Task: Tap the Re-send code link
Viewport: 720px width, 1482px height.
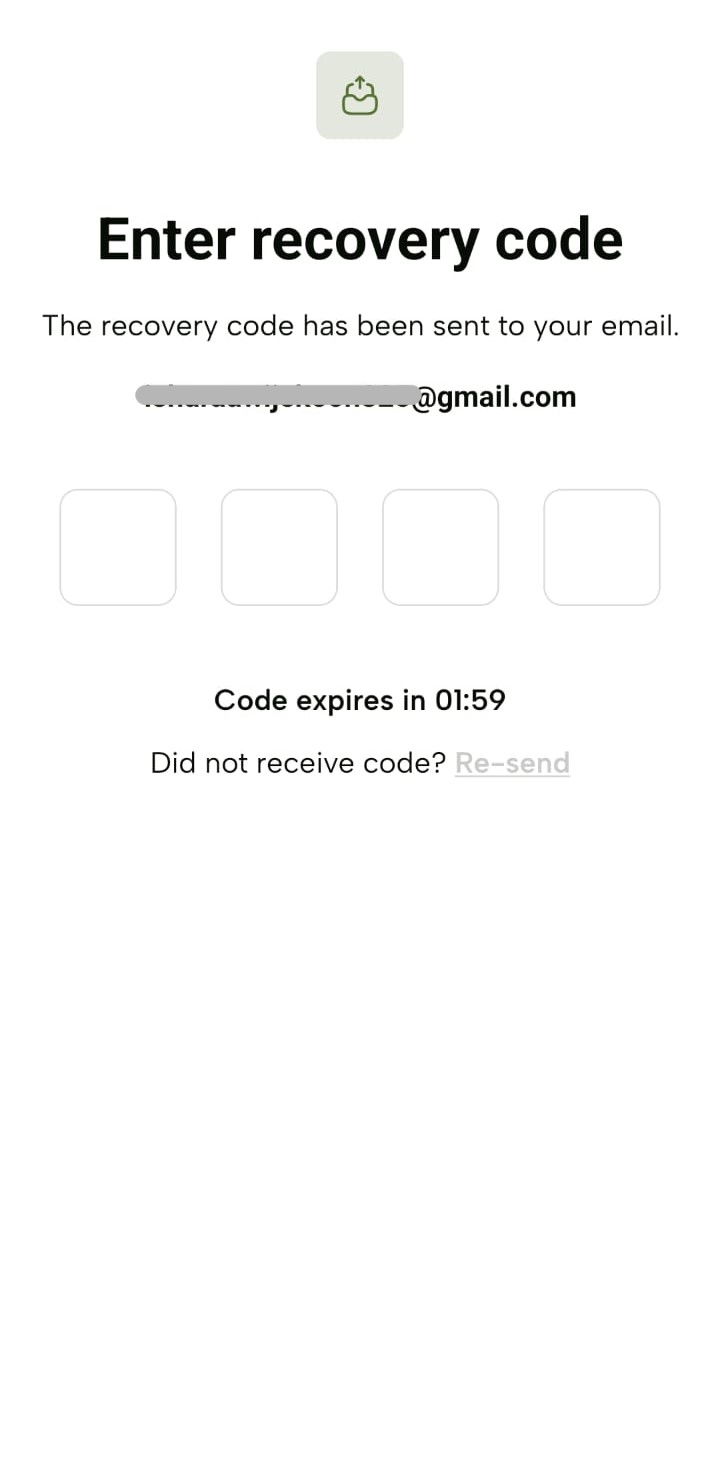Action: [x=512, y=763]
